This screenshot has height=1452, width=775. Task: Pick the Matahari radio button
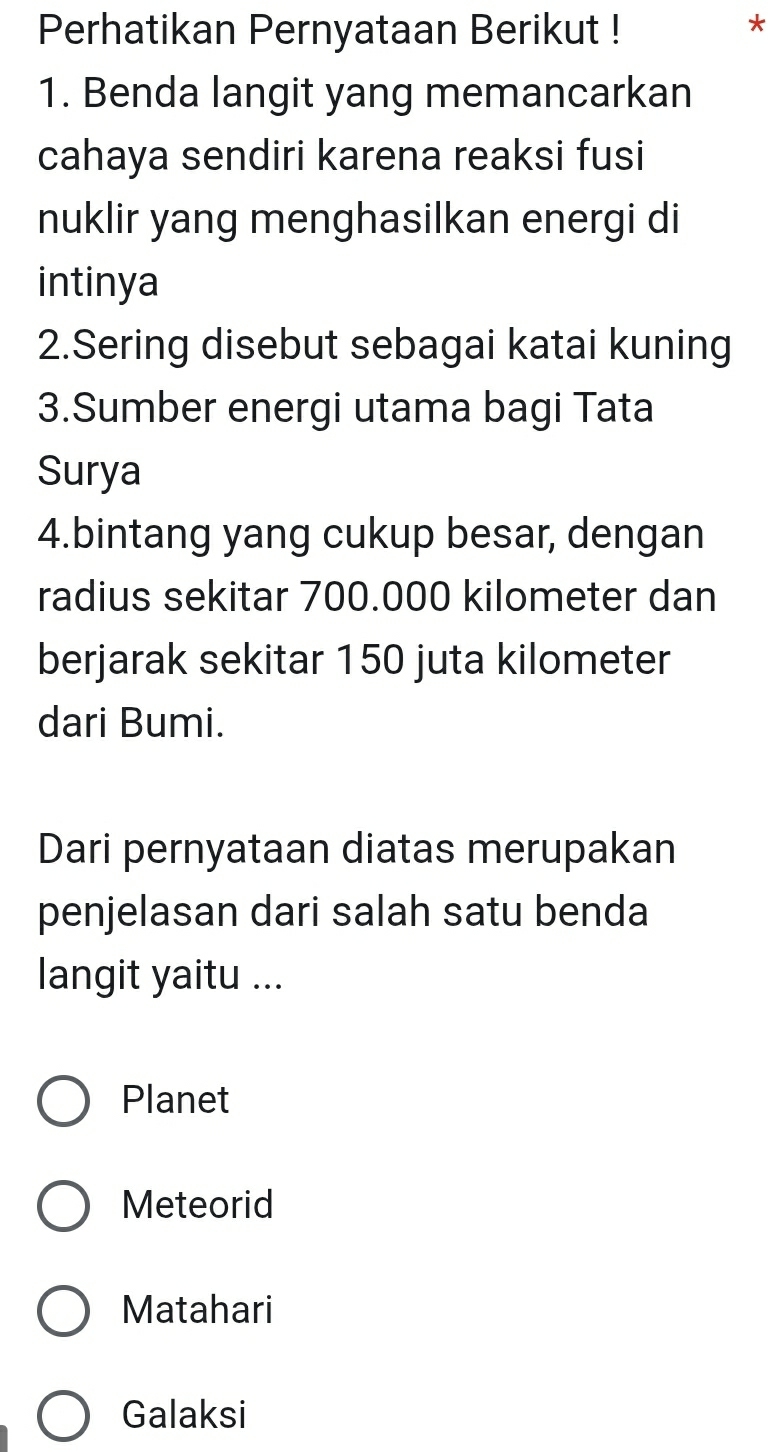pyautogui.click(x=65, y=1311)
